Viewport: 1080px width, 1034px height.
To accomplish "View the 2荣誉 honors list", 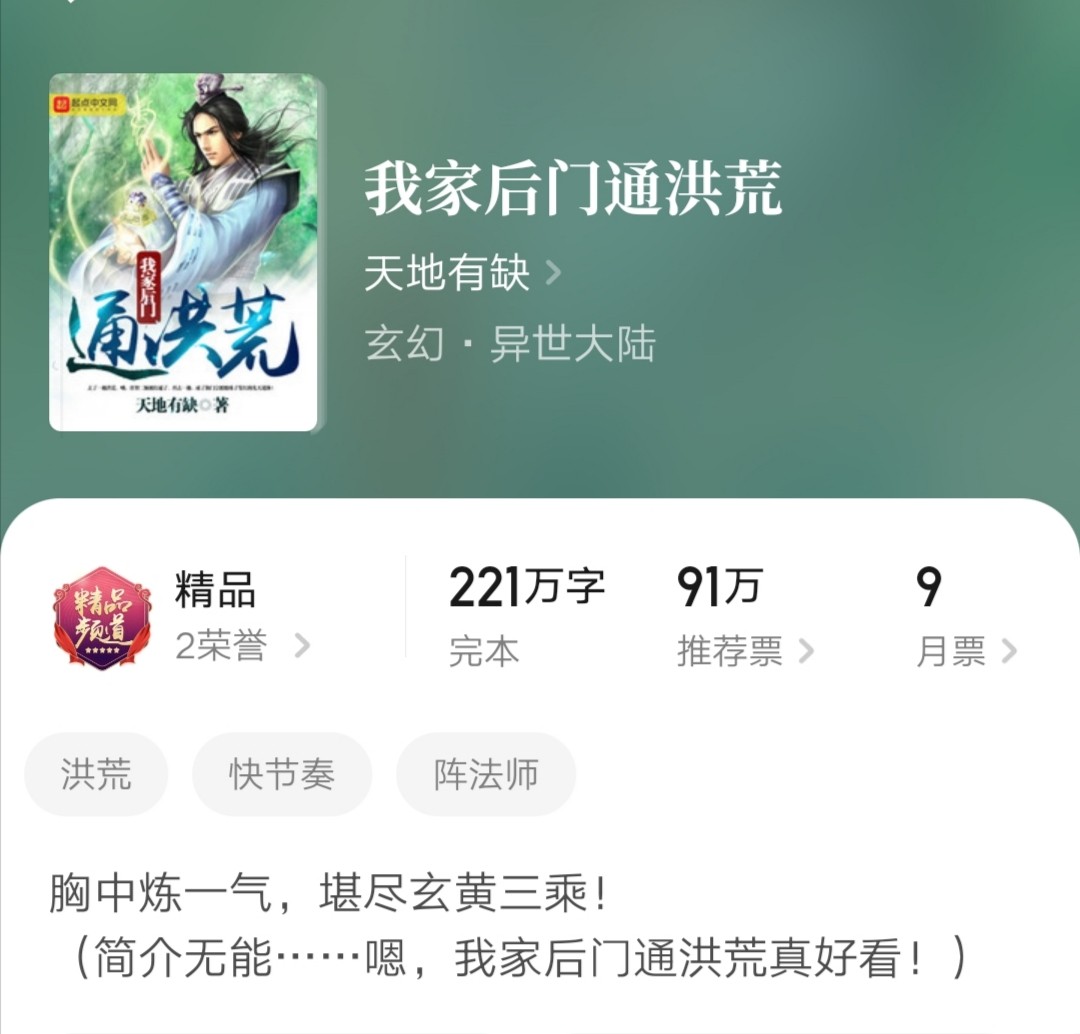I will click(242, 647).
